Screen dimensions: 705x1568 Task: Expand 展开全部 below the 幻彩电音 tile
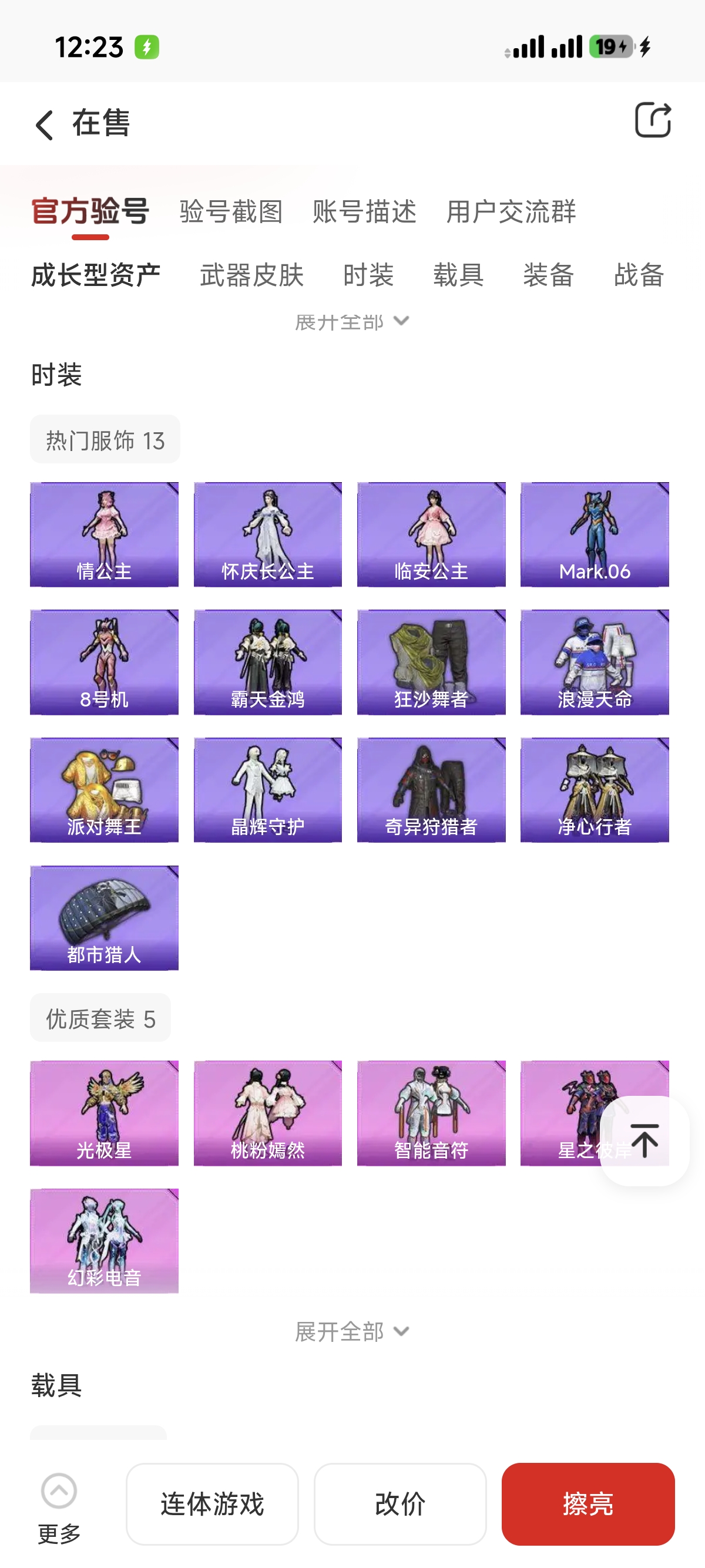click(x=352, y=1333)
